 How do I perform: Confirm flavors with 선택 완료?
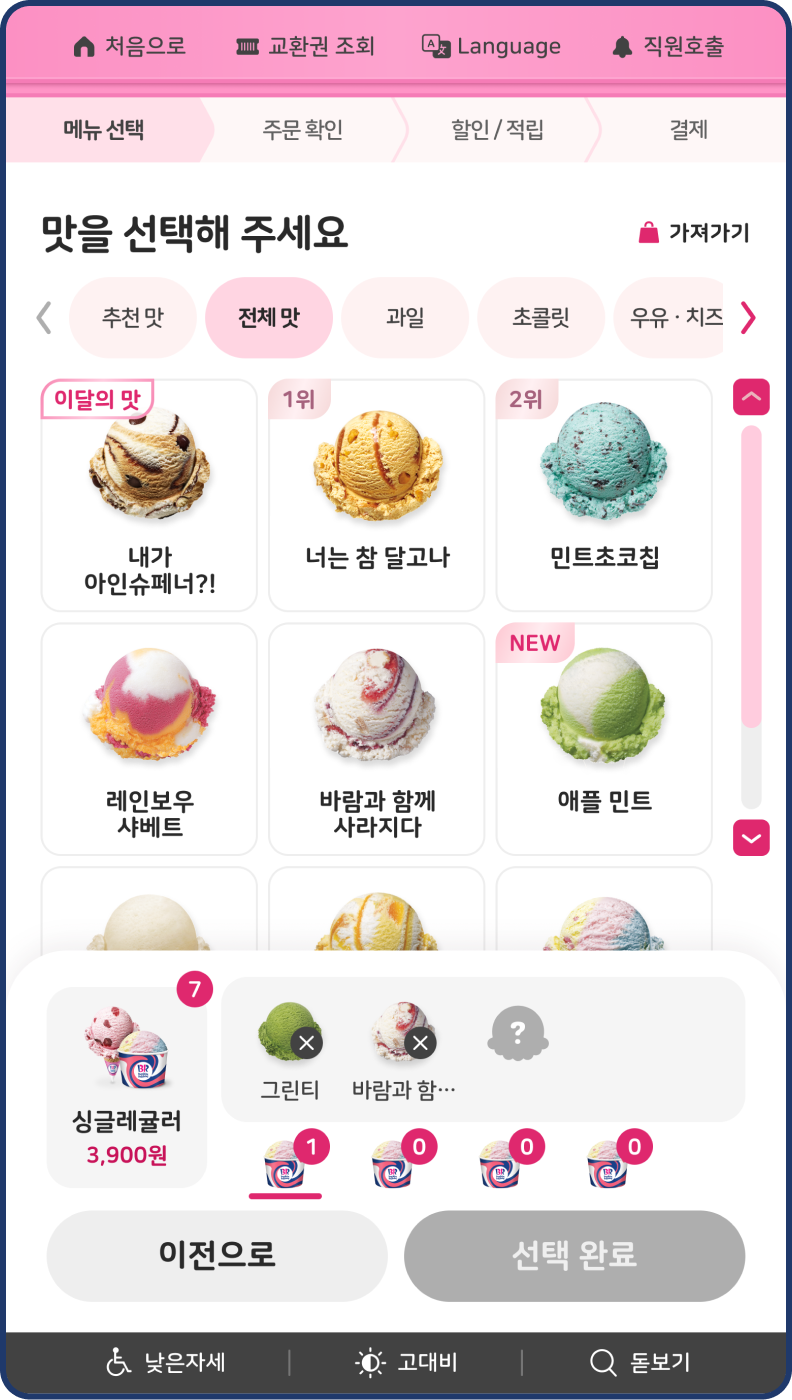point(574,1255)
